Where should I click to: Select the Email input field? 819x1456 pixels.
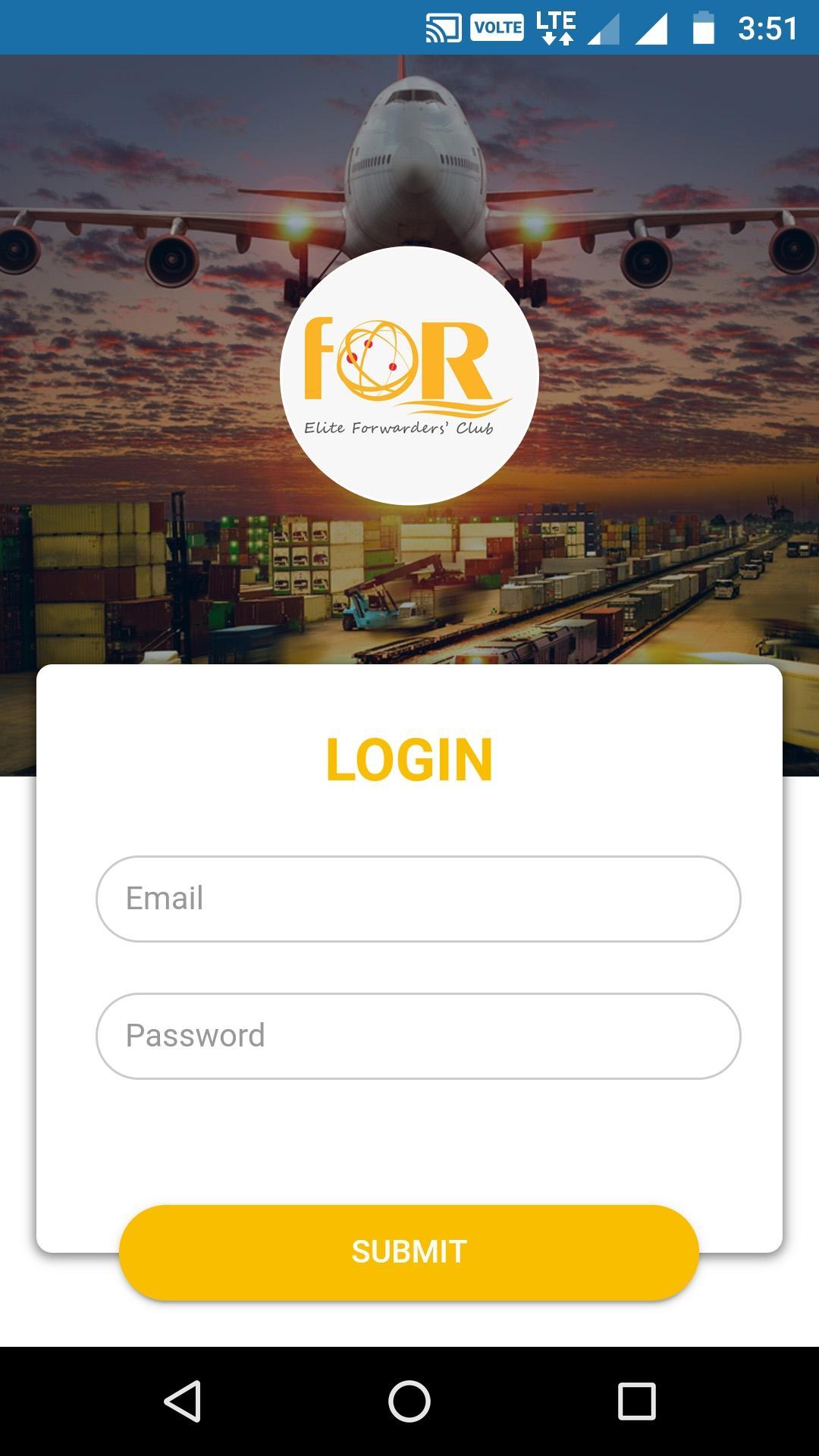tap(418, 897)
